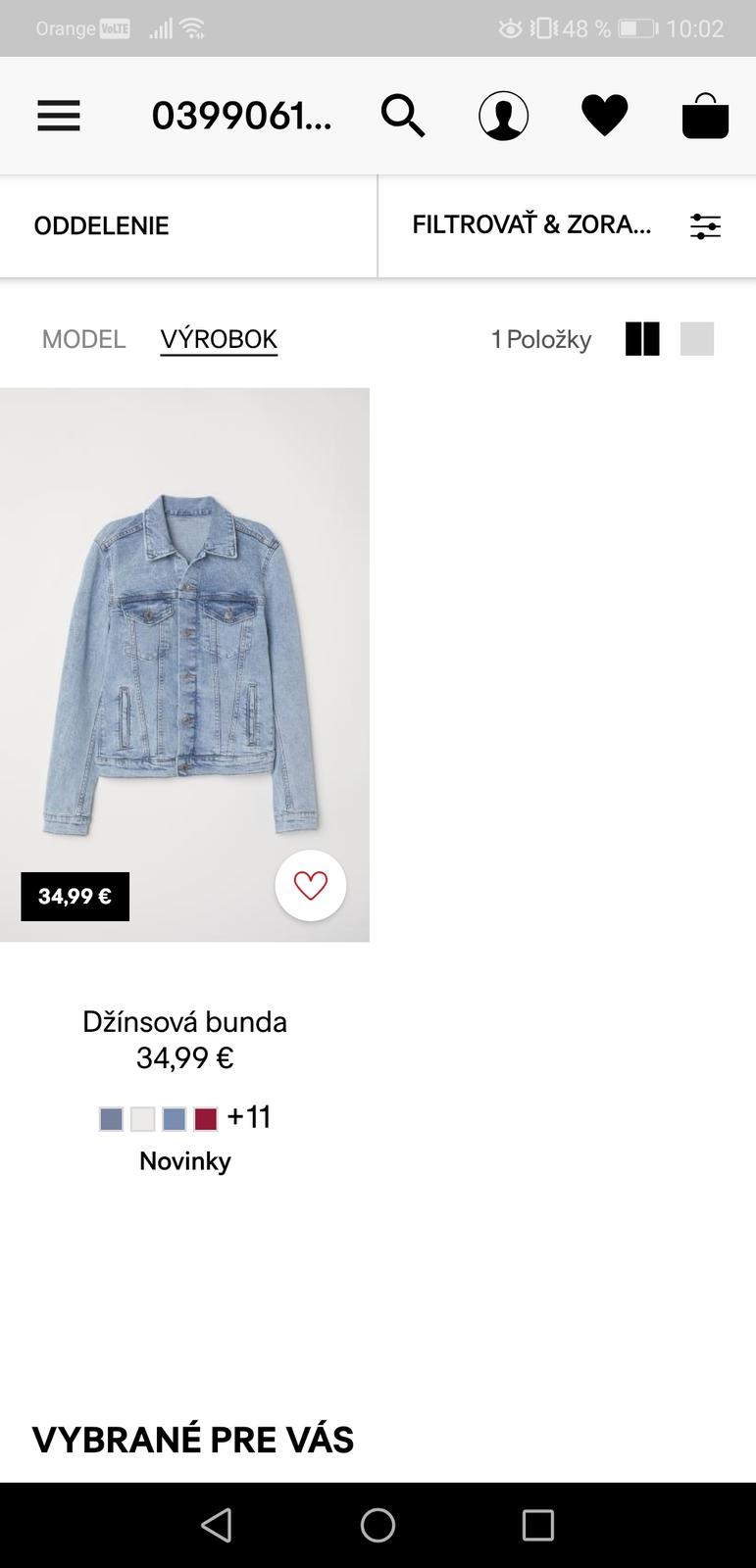756x1568 pixels.
Task: Open the favorites heart in the header
Action: click(604, 117)
